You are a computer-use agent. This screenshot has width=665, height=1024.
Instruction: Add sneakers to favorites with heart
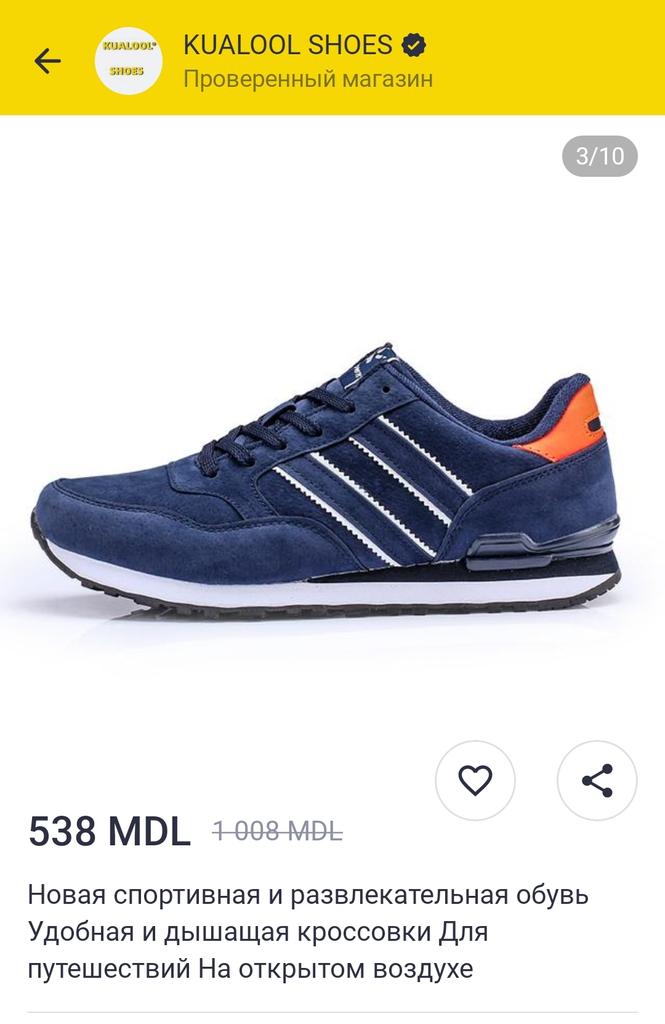coord(475,780)
